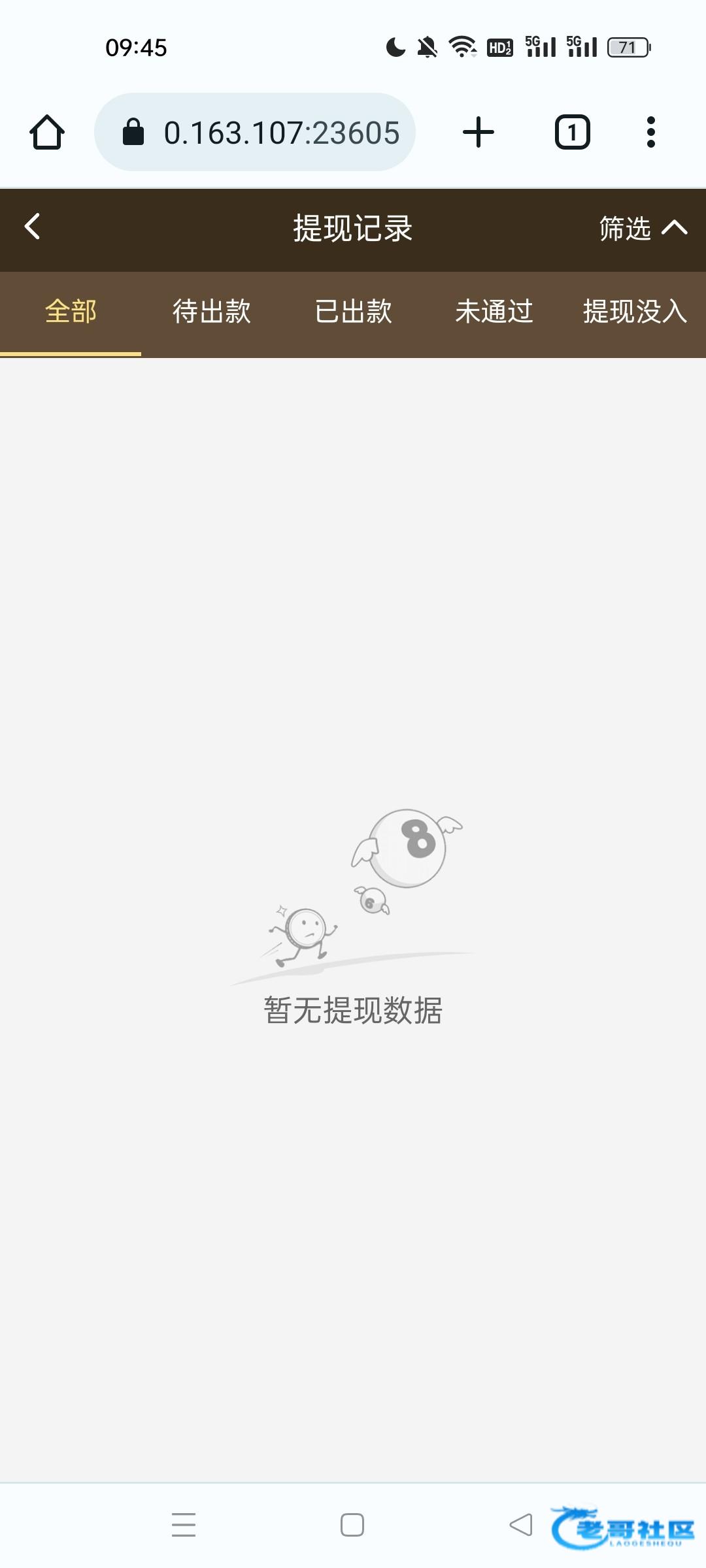Select the 已出款 tab
Image resolution: width=706 pixels, height=1568 pixels.
pyautogui.click(x=353, y=312)
